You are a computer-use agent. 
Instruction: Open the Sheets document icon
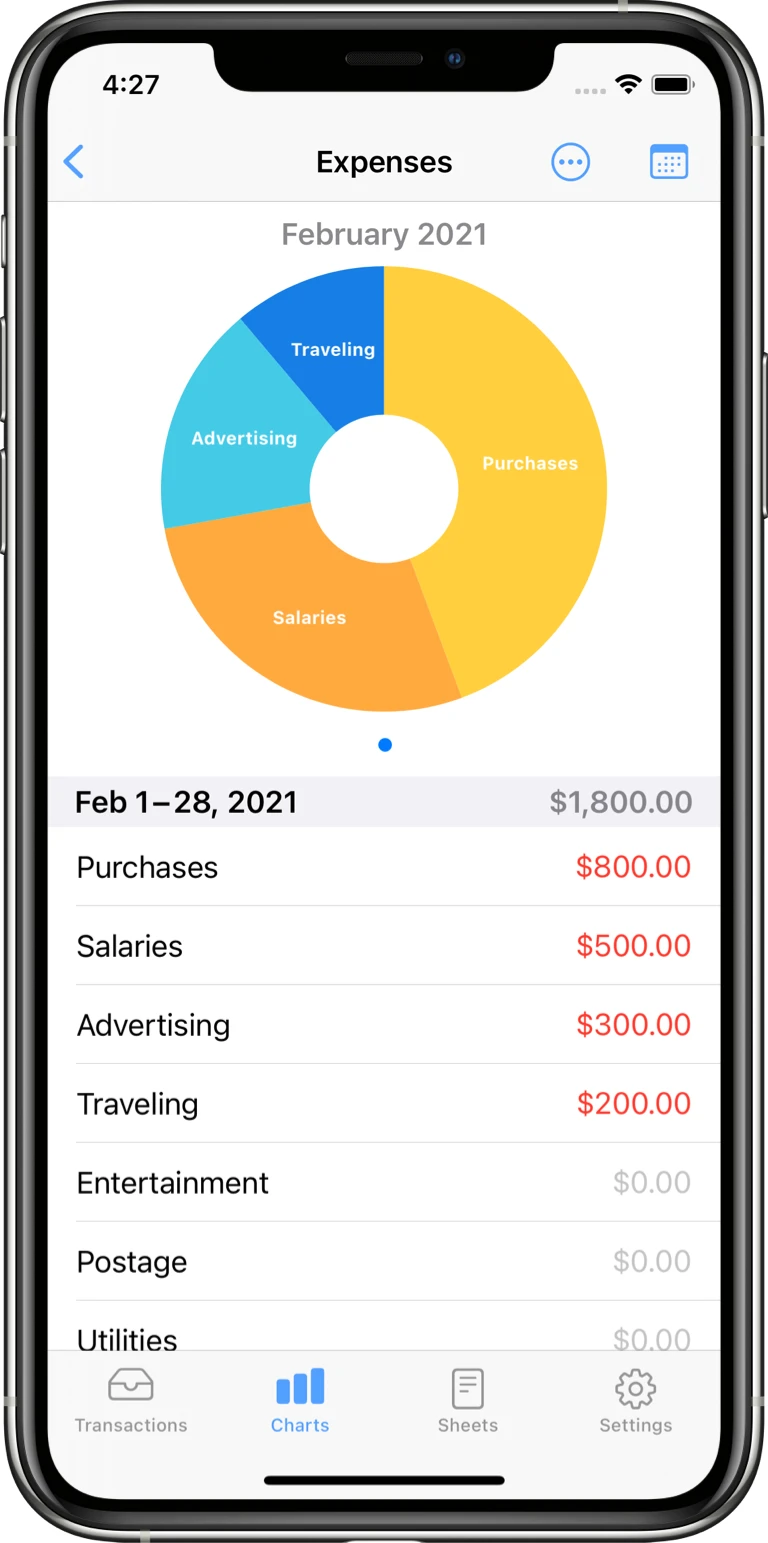click(466, 1387)
